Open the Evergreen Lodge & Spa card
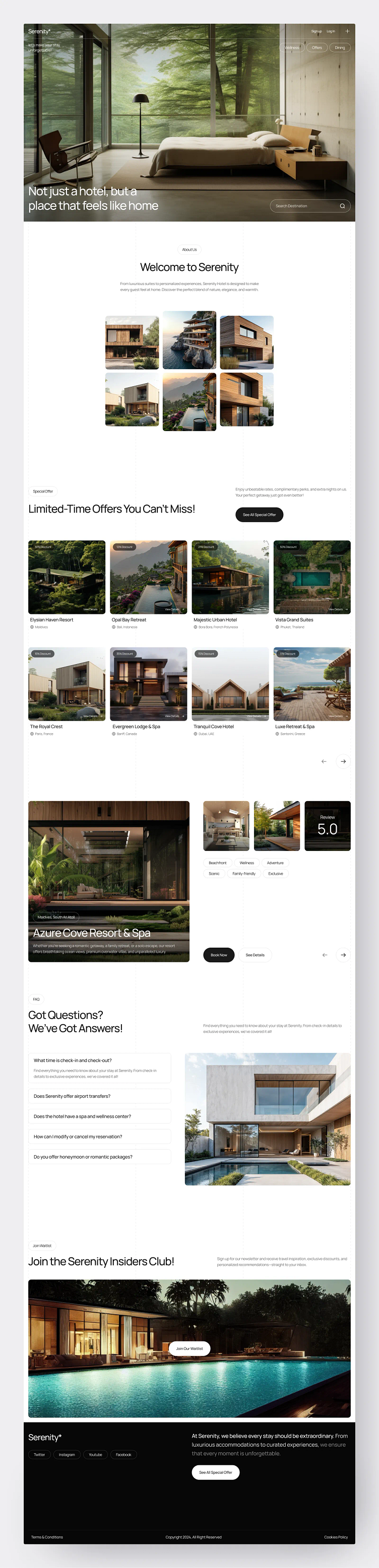Viewport: 379px width, 1568px height. (148, 684)
